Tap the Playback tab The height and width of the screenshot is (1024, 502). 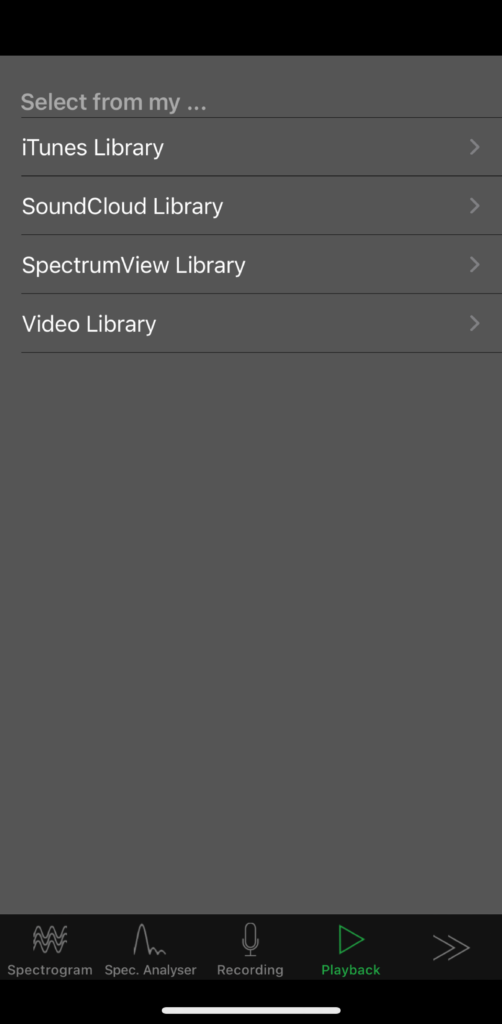(351, 949)
